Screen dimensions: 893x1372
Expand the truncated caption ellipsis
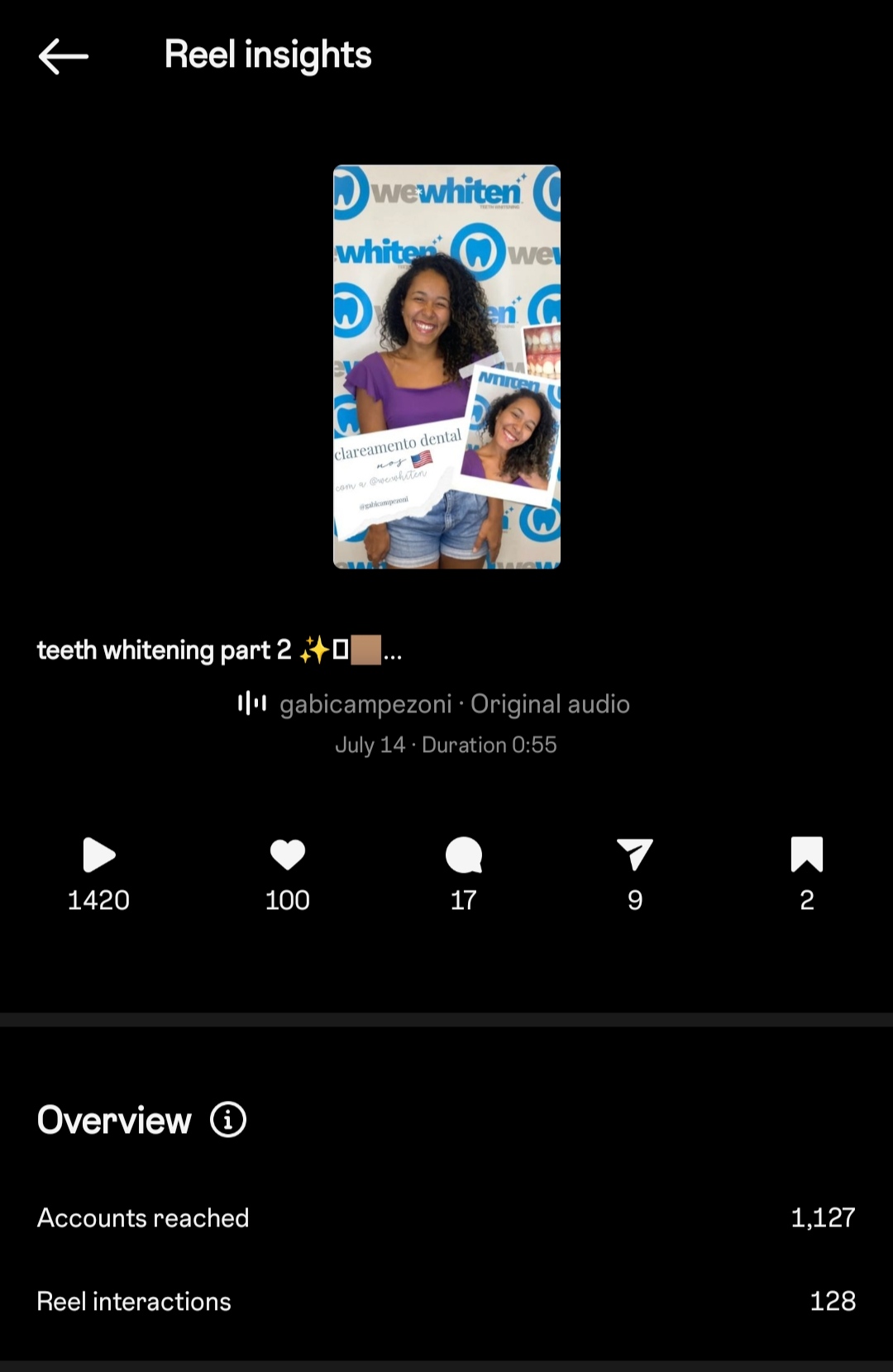(x=391, y=653)
